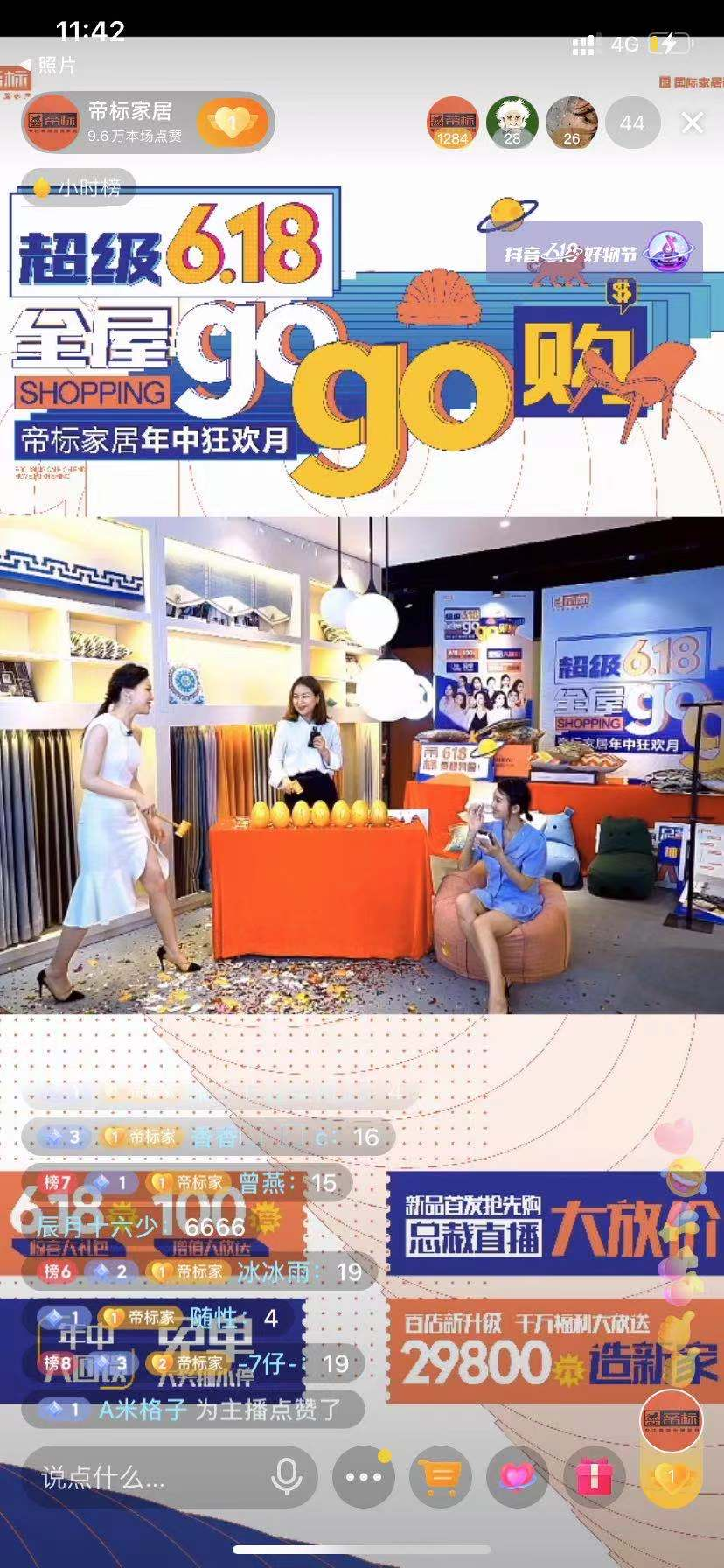Open viewer avatar with 26 score
The height and width of the screenshot is (1568, 724).
click(x=572, y=122)
